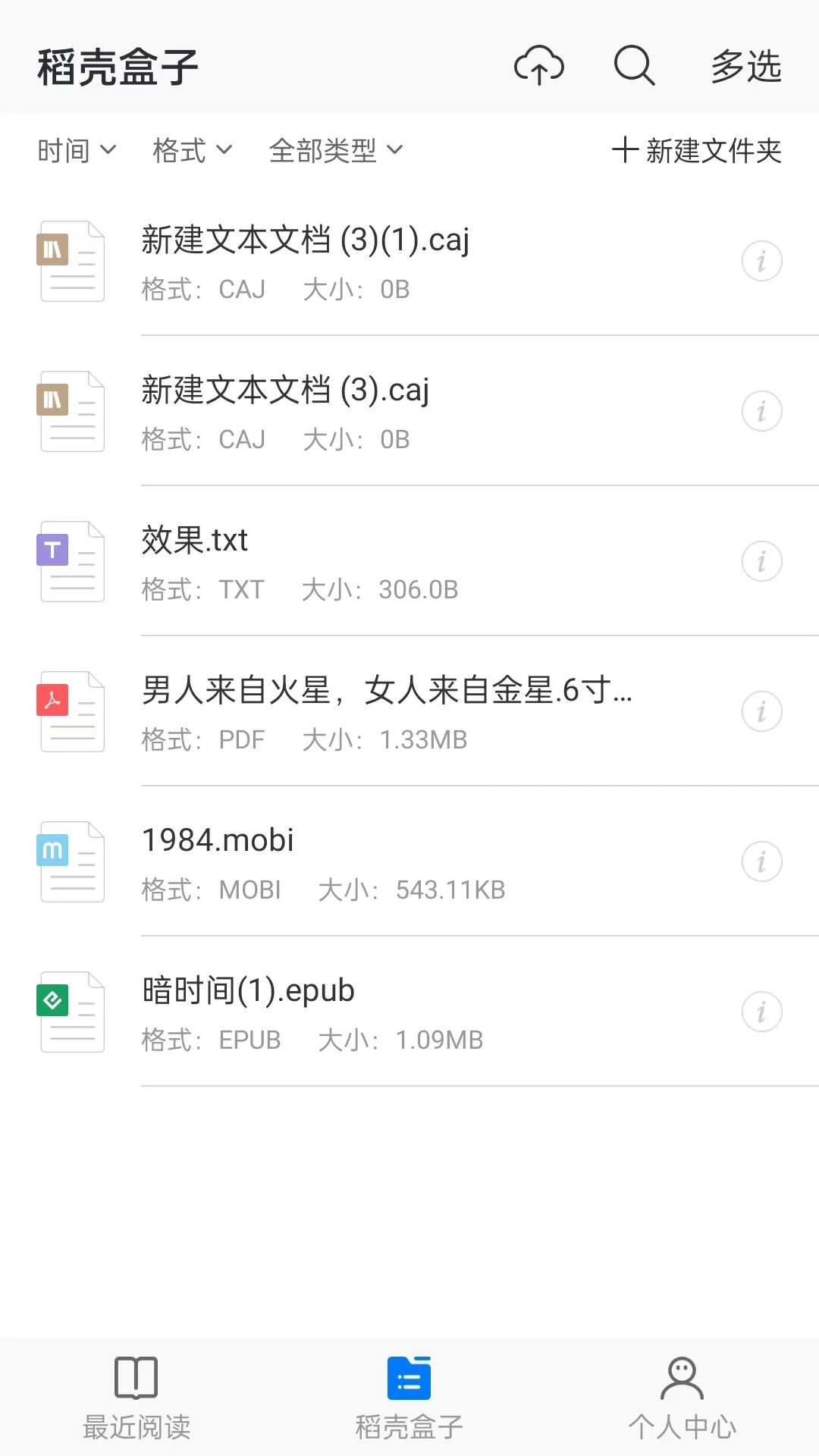Open the 全部类型 type dropdown
The width and height of the screenshot is (819, 1456).
pyautogui.click(x=337, y=150)
